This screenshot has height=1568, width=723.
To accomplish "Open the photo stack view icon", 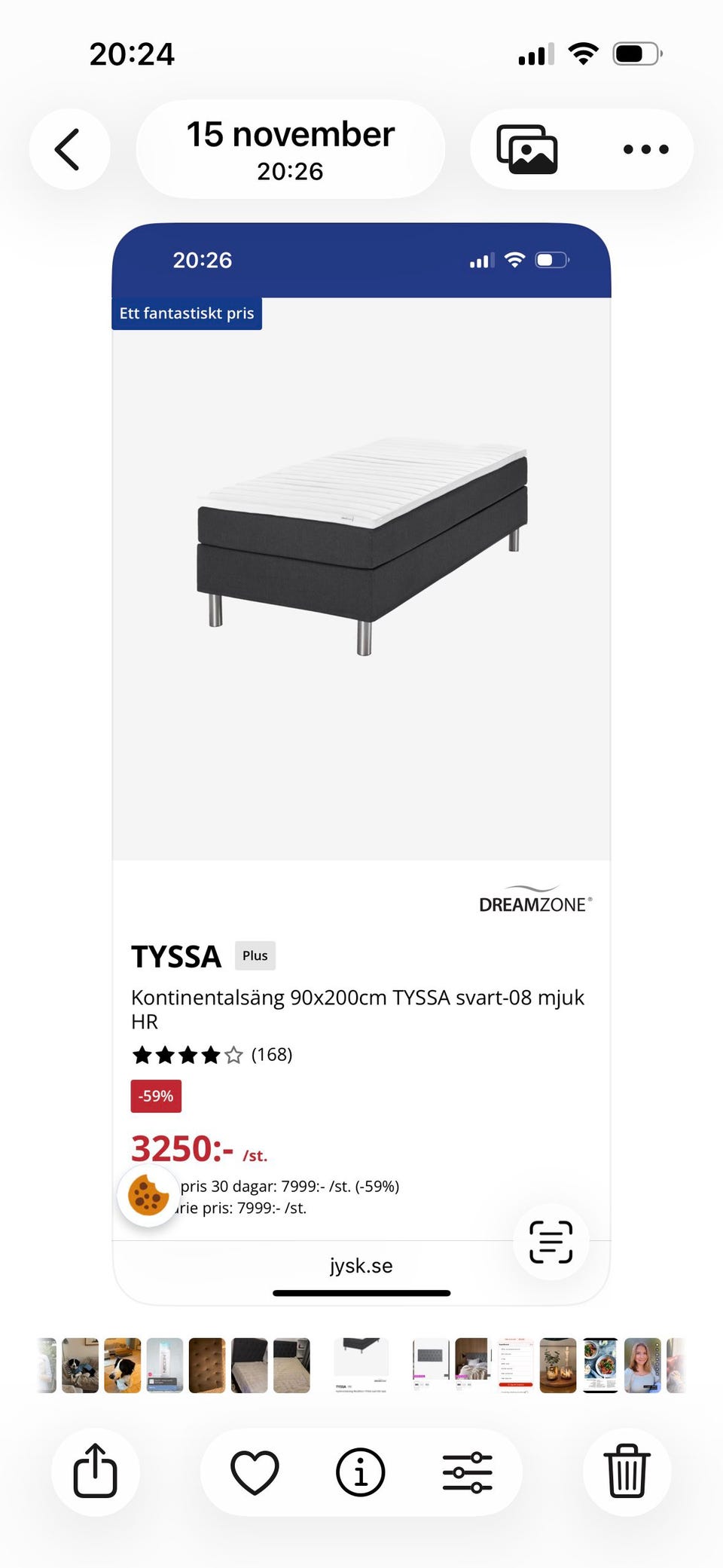I will [526, 149].
